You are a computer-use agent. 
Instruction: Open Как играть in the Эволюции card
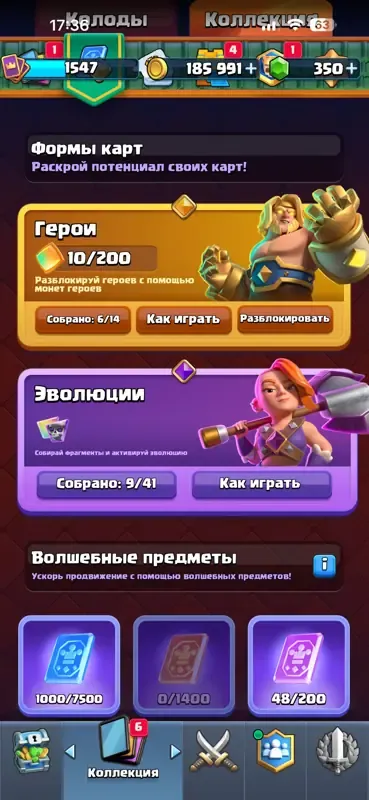pyautogui.click(x=261, y=484)
